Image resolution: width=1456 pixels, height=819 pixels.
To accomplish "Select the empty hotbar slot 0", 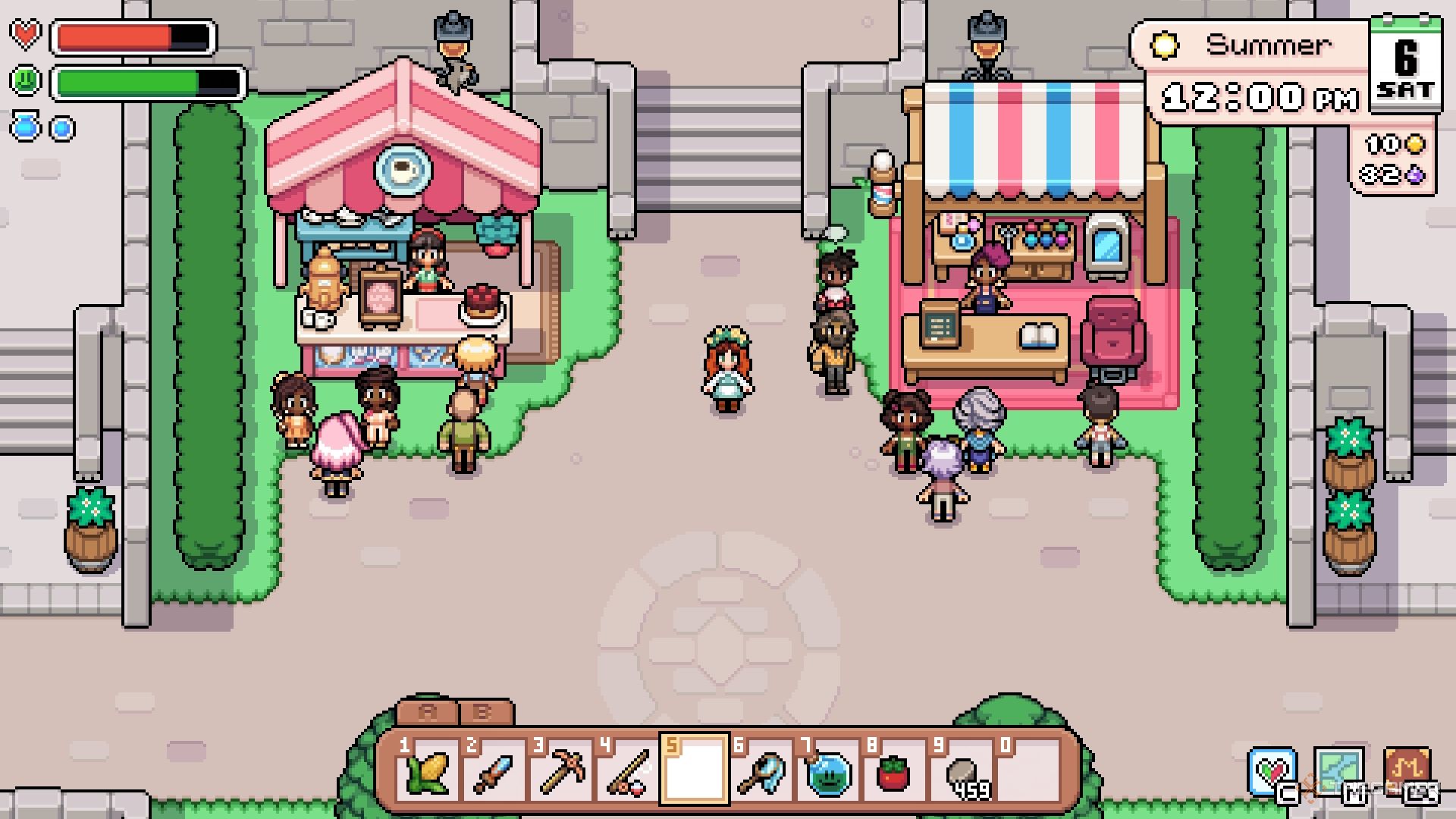I will point(1028,770).
